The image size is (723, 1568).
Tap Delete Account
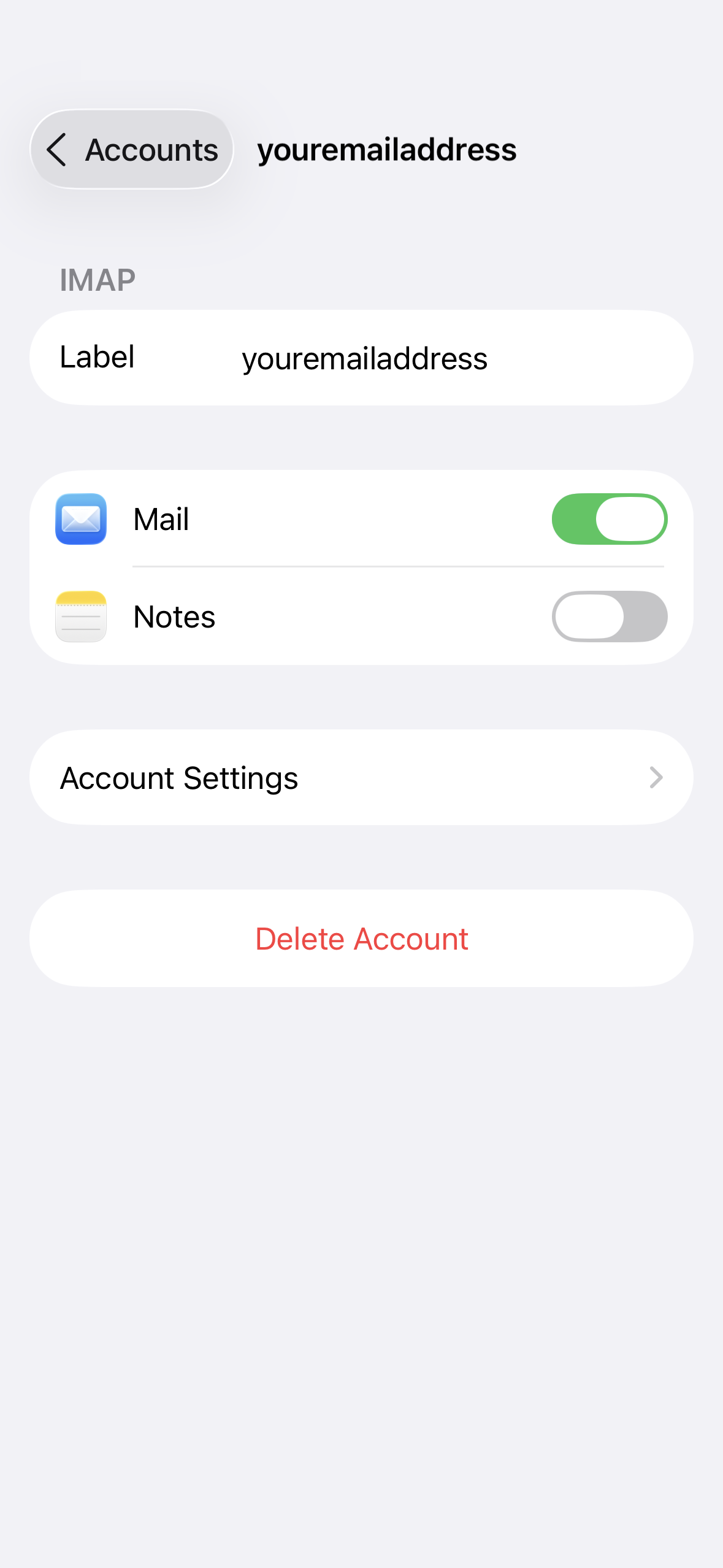361,939
